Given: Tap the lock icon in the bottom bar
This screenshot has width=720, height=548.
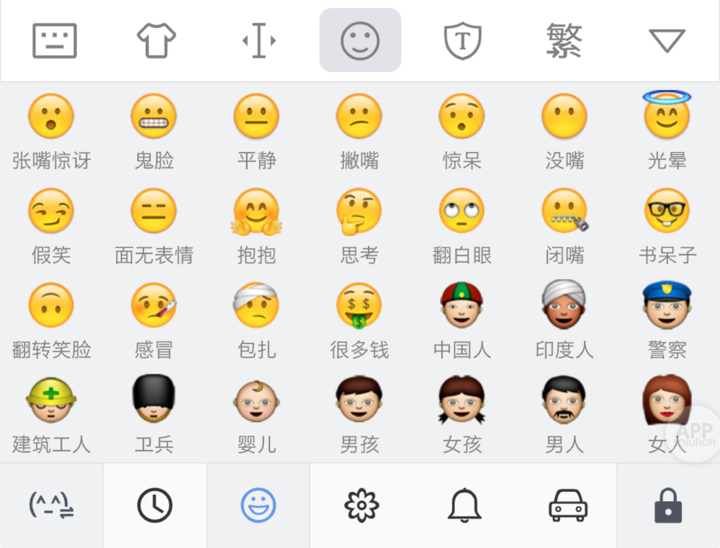Looking at the screenshot, I should tap(668, 506).
